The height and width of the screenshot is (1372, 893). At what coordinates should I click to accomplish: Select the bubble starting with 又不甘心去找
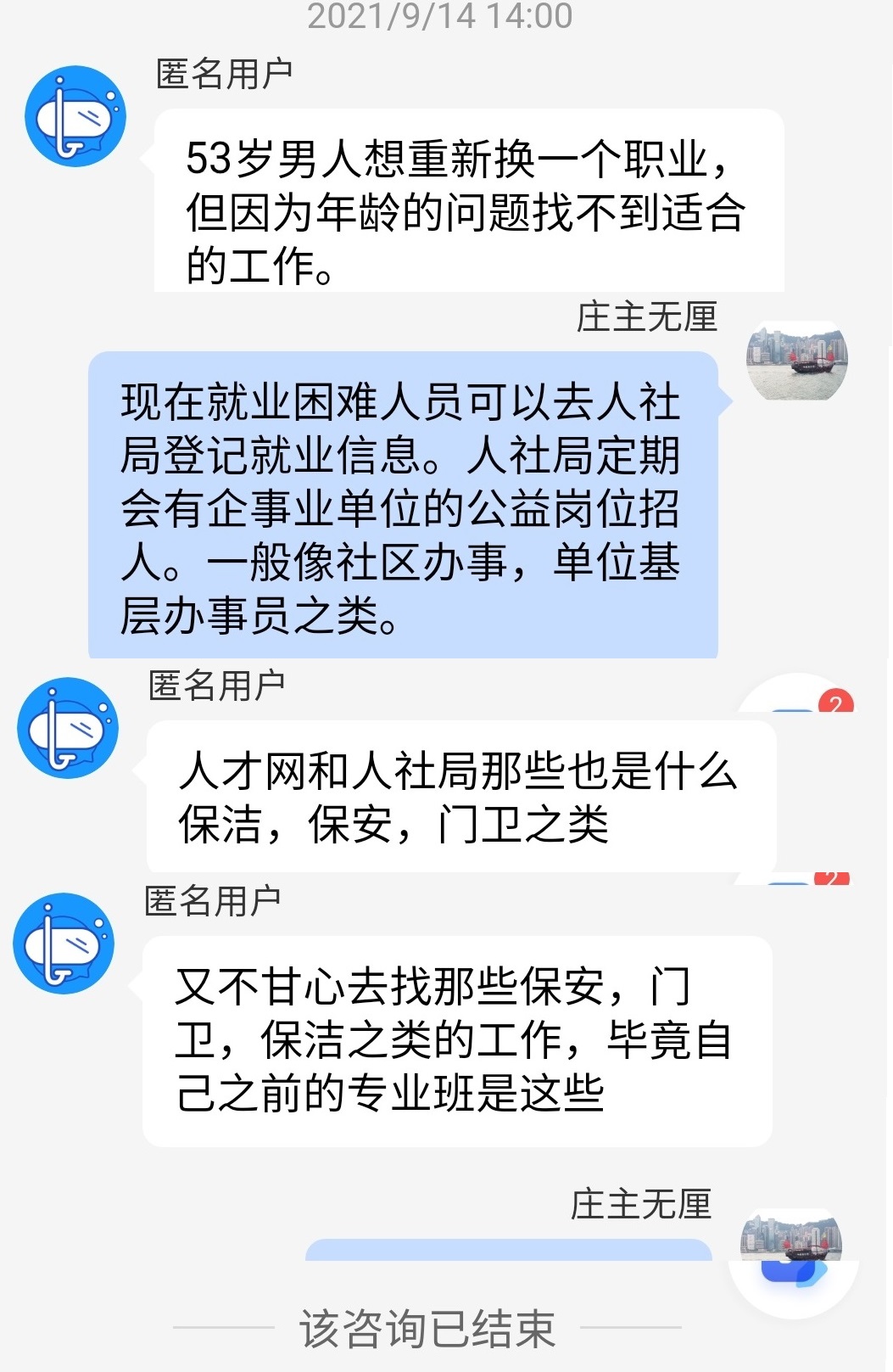462,1035
